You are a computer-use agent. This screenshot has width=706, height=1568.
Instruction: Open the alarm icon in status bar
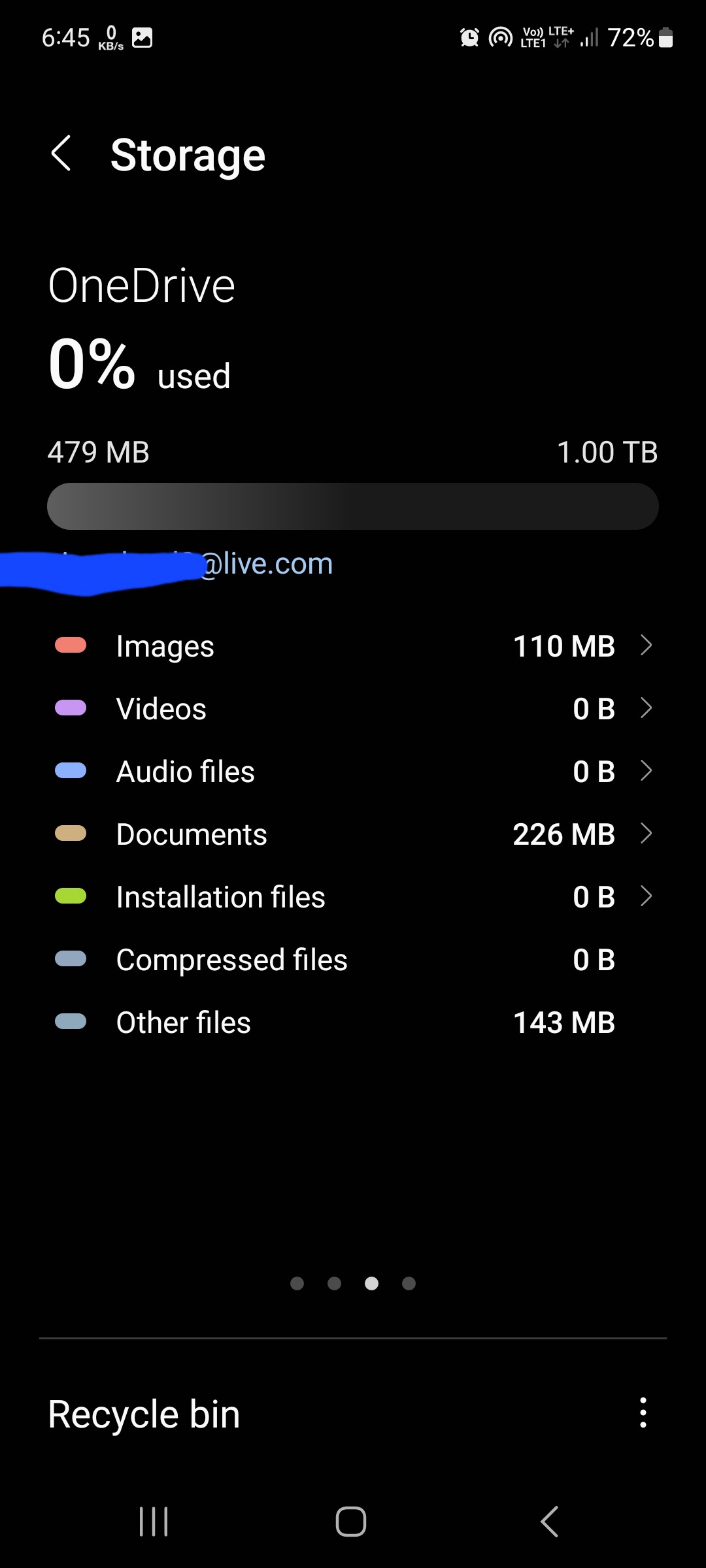tap(469, 37)
